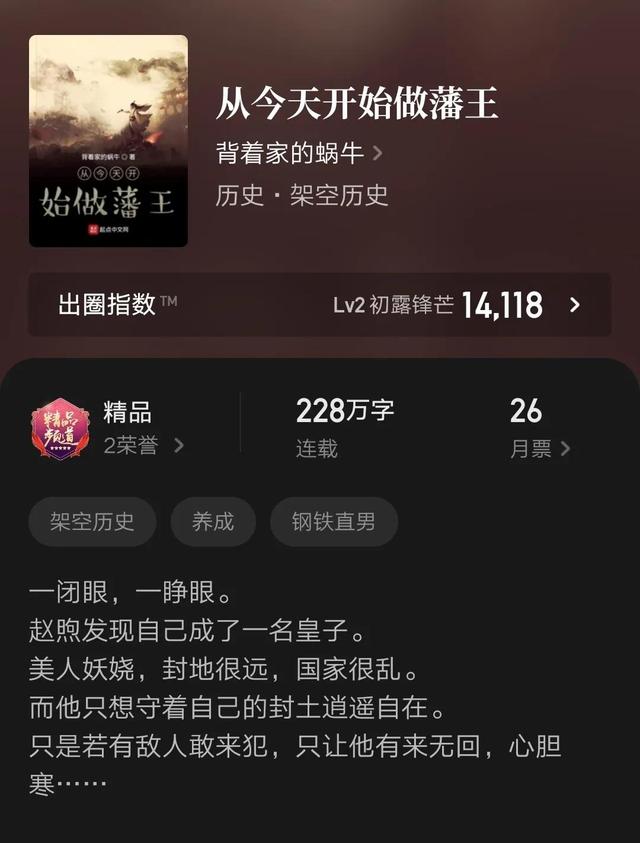Open the book cover image
This screenshot has height=843, width=640.
click(x=108, y=140)
